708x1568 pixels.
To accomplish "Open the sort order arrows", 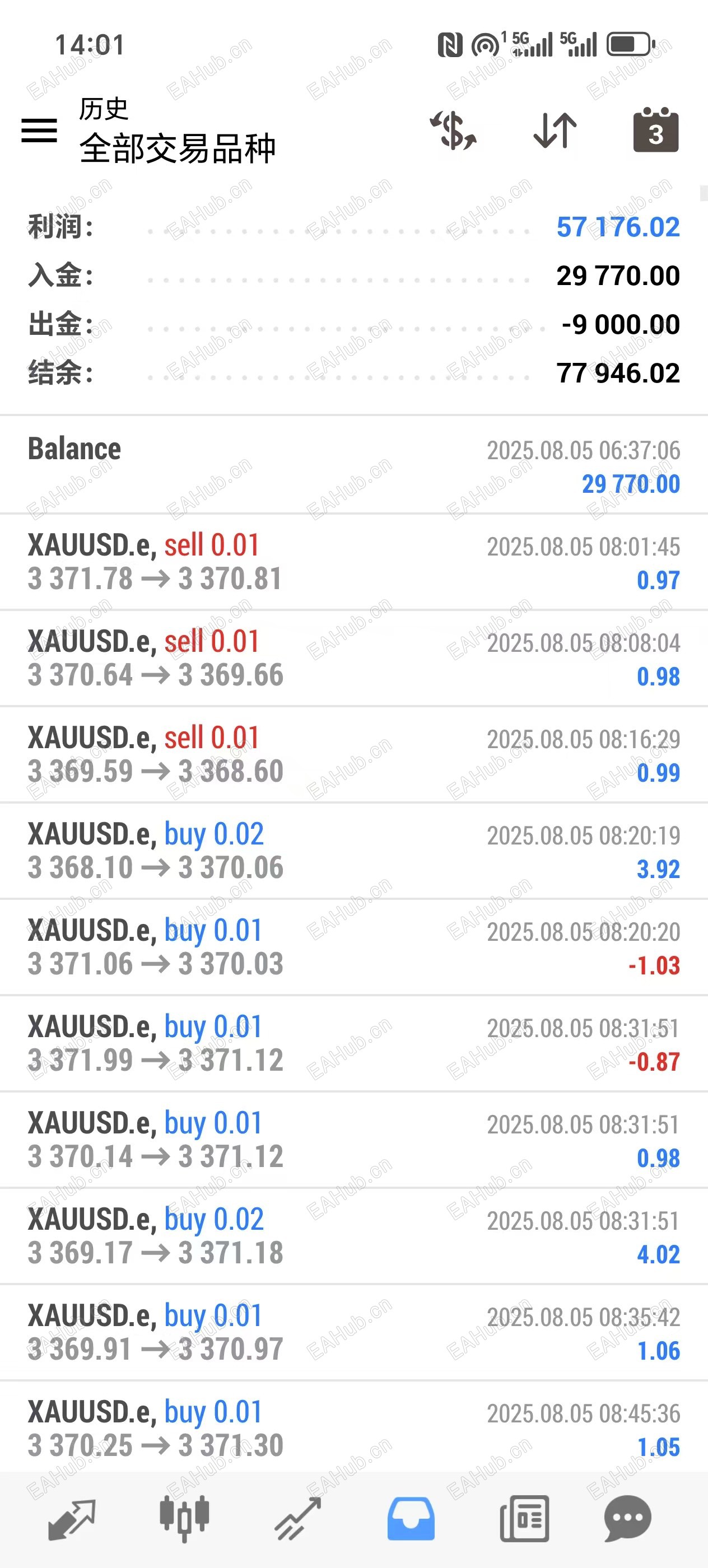I will pyautogui.click(x=555, y=130).
